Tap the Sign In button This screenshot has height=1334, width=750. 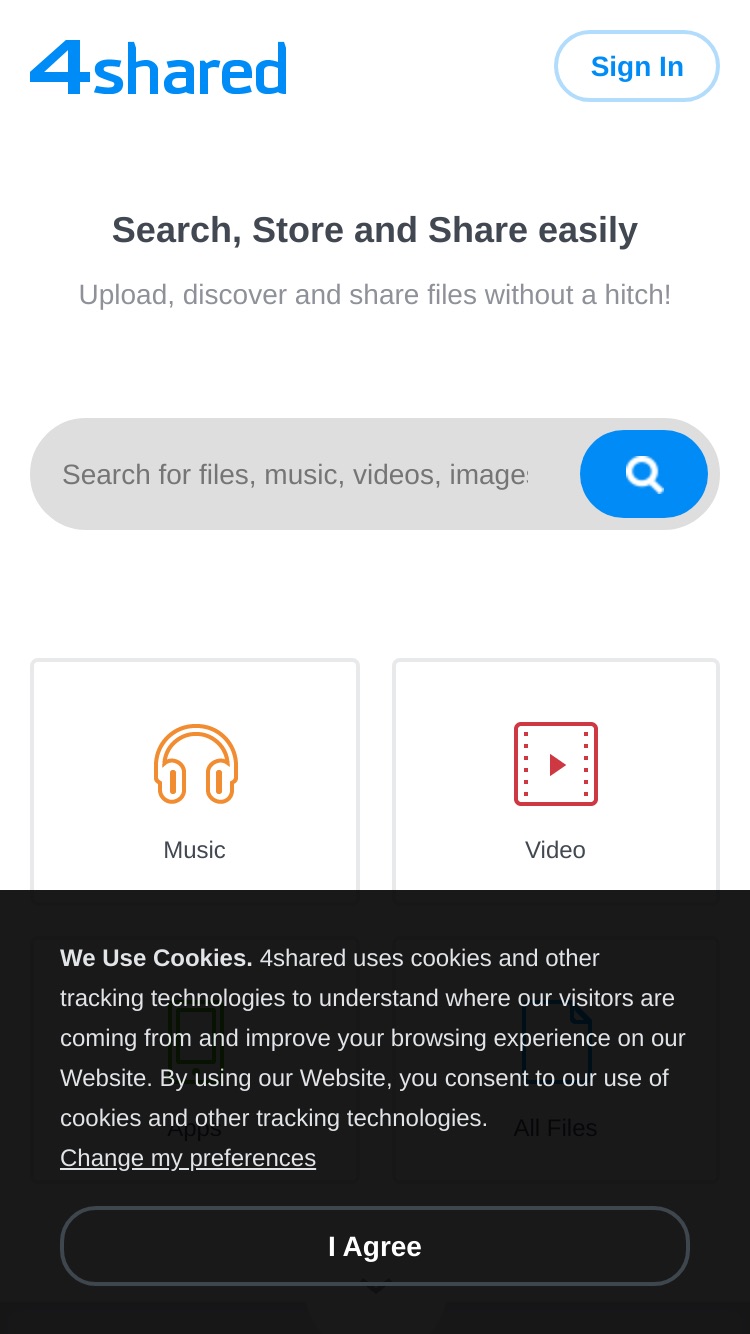(x=637, y=66)
